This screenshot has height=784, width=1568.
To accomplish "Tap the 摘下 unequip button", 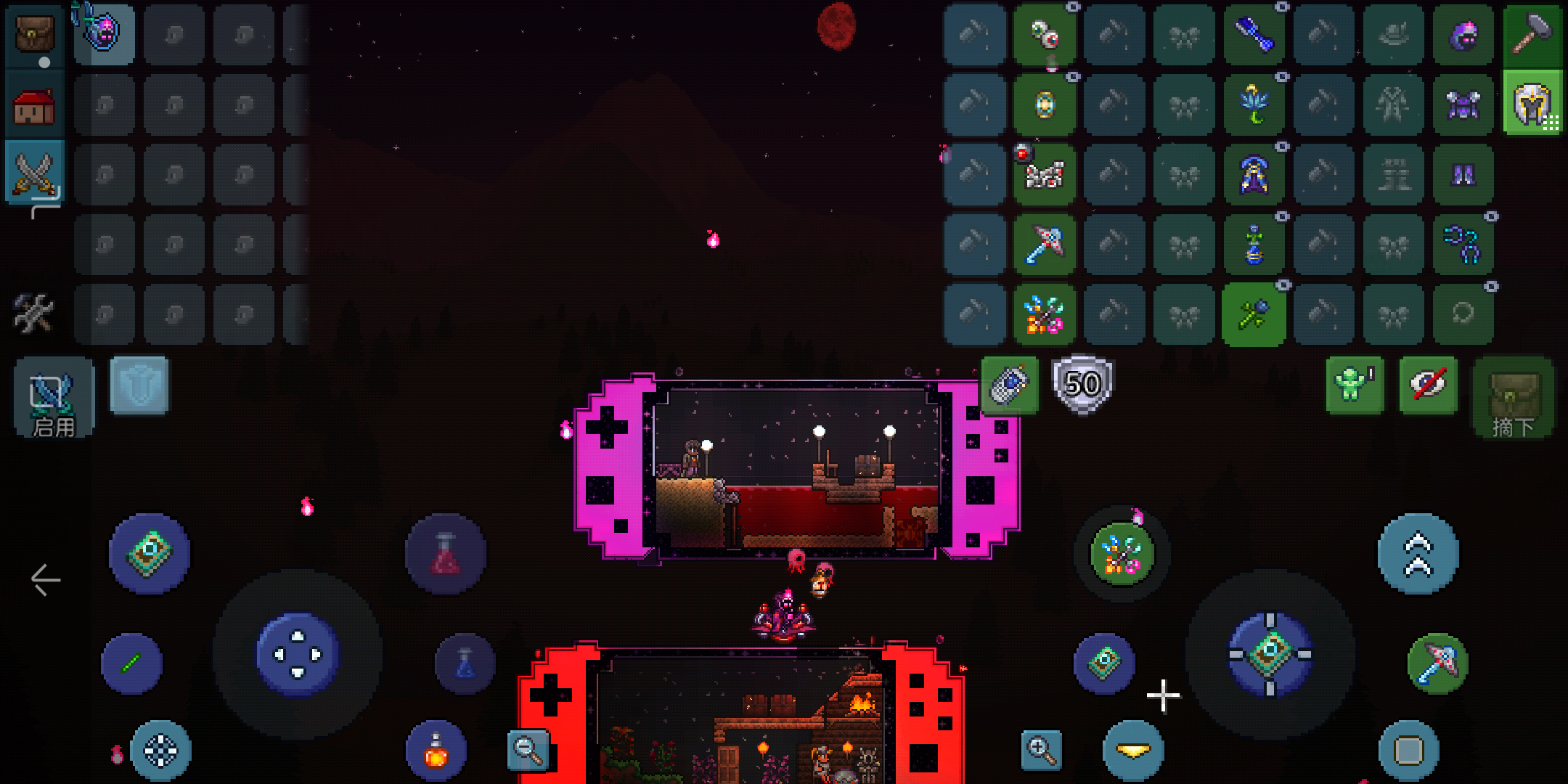I will point(1513,398).
